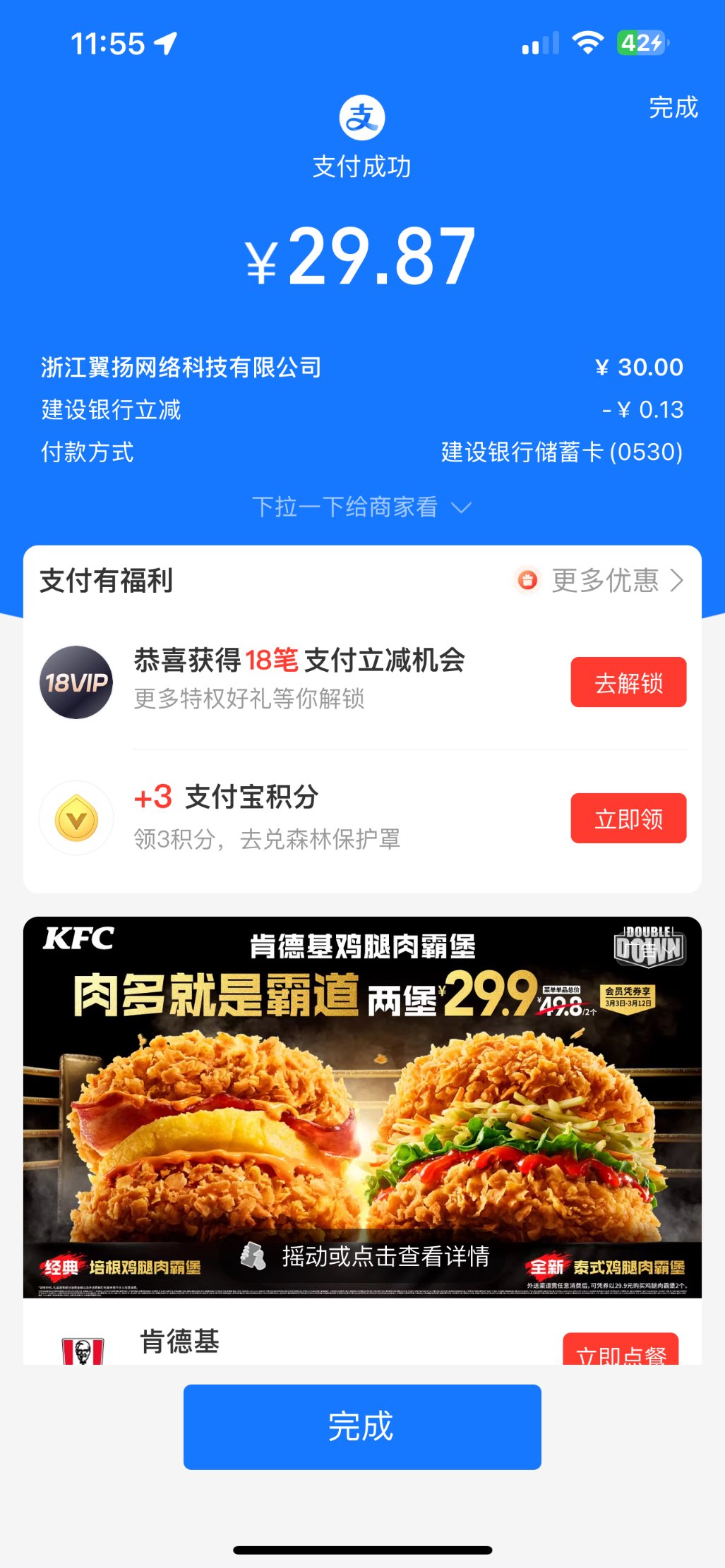The height and width of the screenshot is (1568, 725).
Task: Expand 下拉一下给商家看 details
Action: [361, 507]
